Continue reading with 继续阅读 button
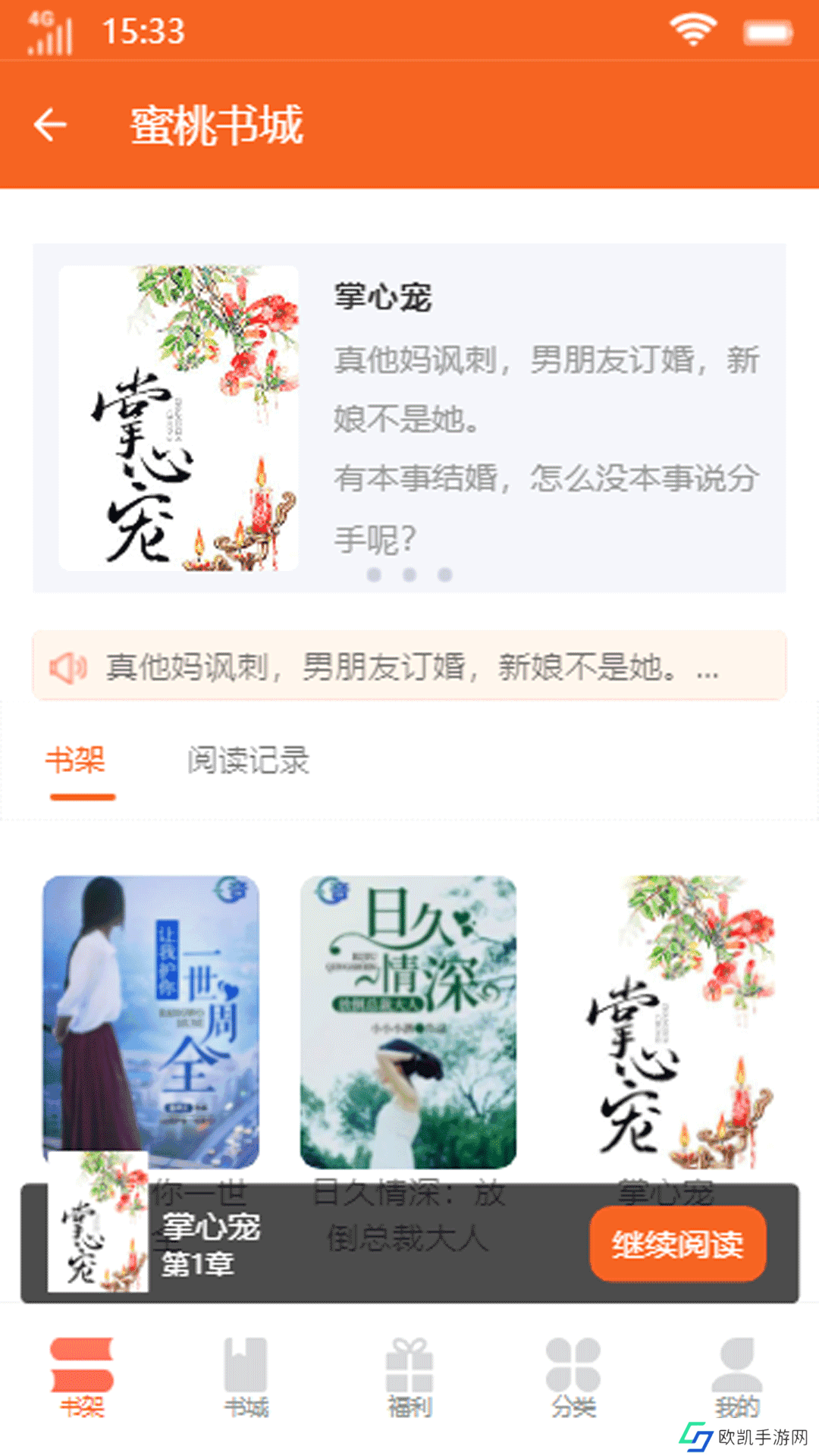 [x=678, y=1244]
